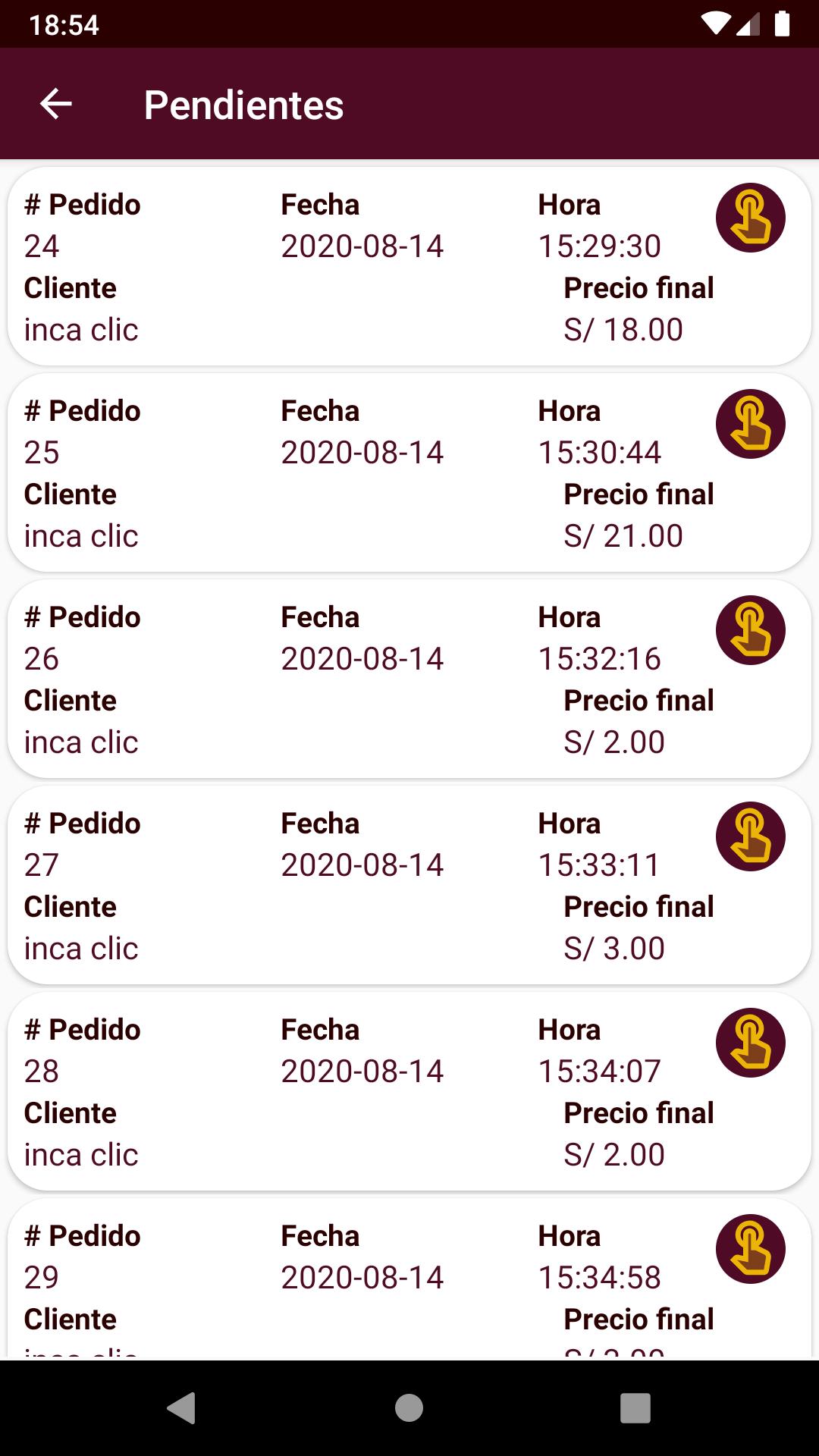This screenshot has width=819, height=1456.
Task: Tap the hand icon for Pedido 26
Action: [x=751, y=630]
